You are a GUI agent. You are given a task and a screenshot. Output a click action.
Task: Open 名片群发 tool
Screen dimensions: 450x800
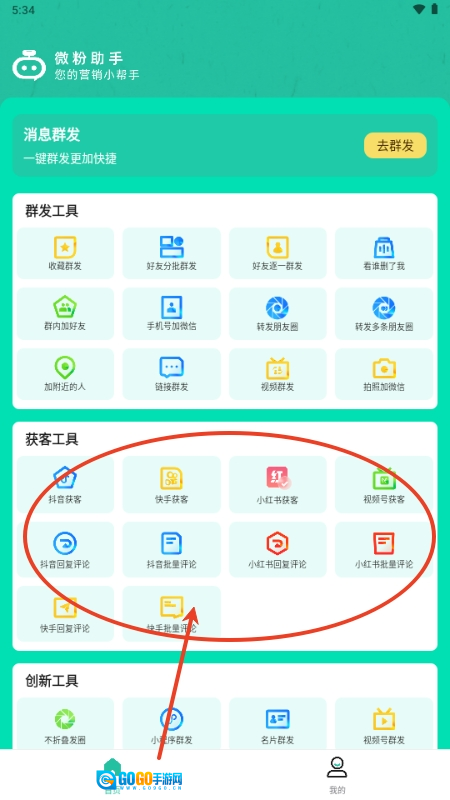pos(278,723)
